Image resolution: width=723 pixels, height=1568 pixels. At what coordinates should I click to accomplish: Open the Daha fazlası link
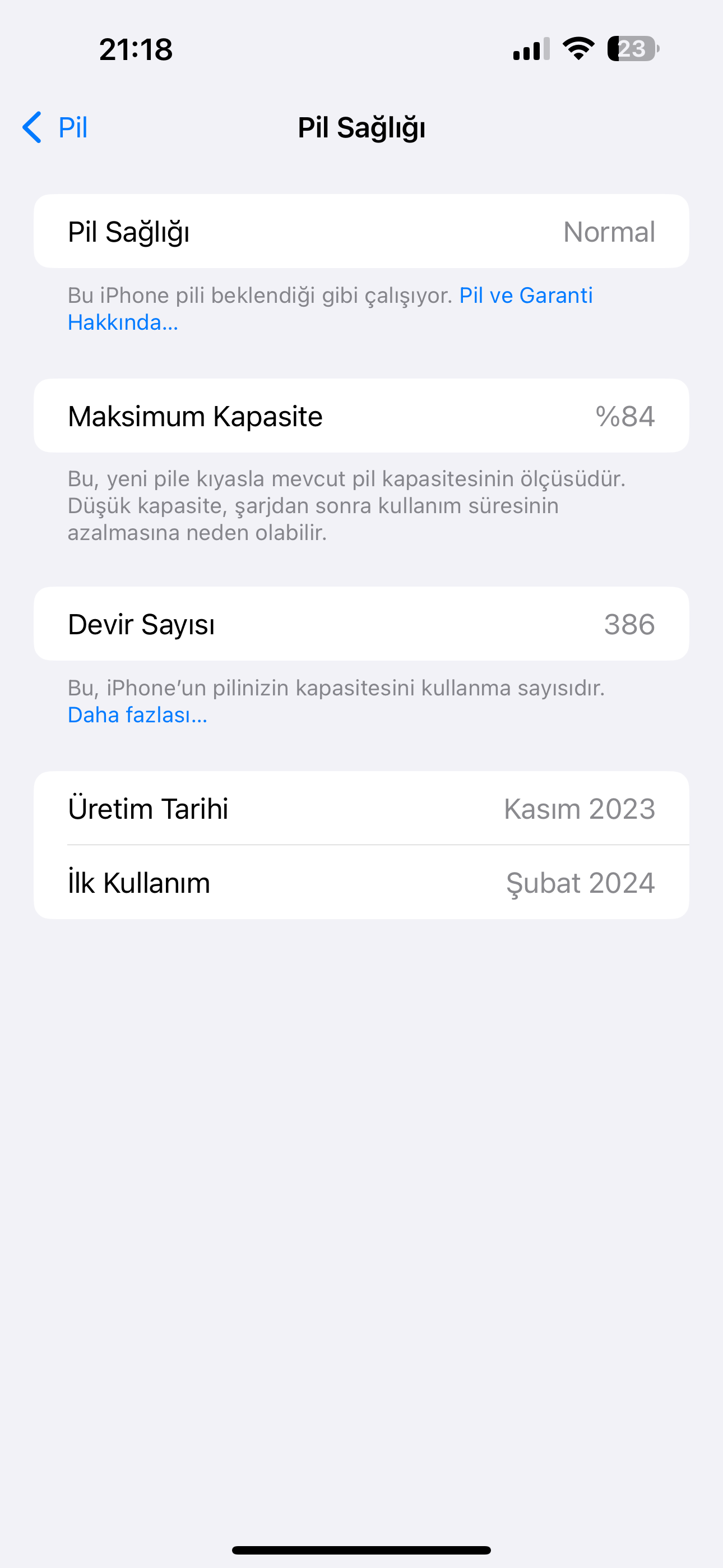click(137, 714)
